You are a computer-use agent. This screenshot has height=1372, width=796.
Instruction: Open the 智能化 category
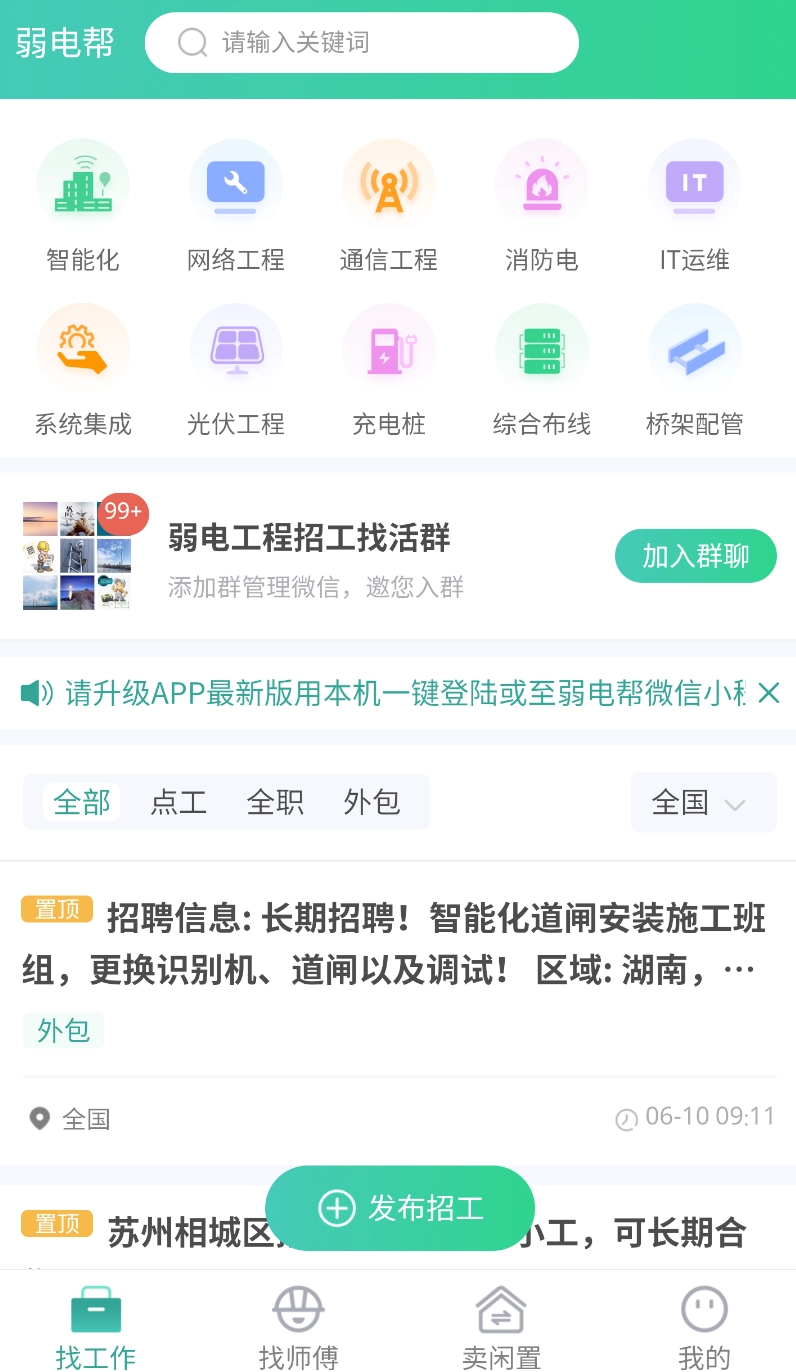pos(83,206)
